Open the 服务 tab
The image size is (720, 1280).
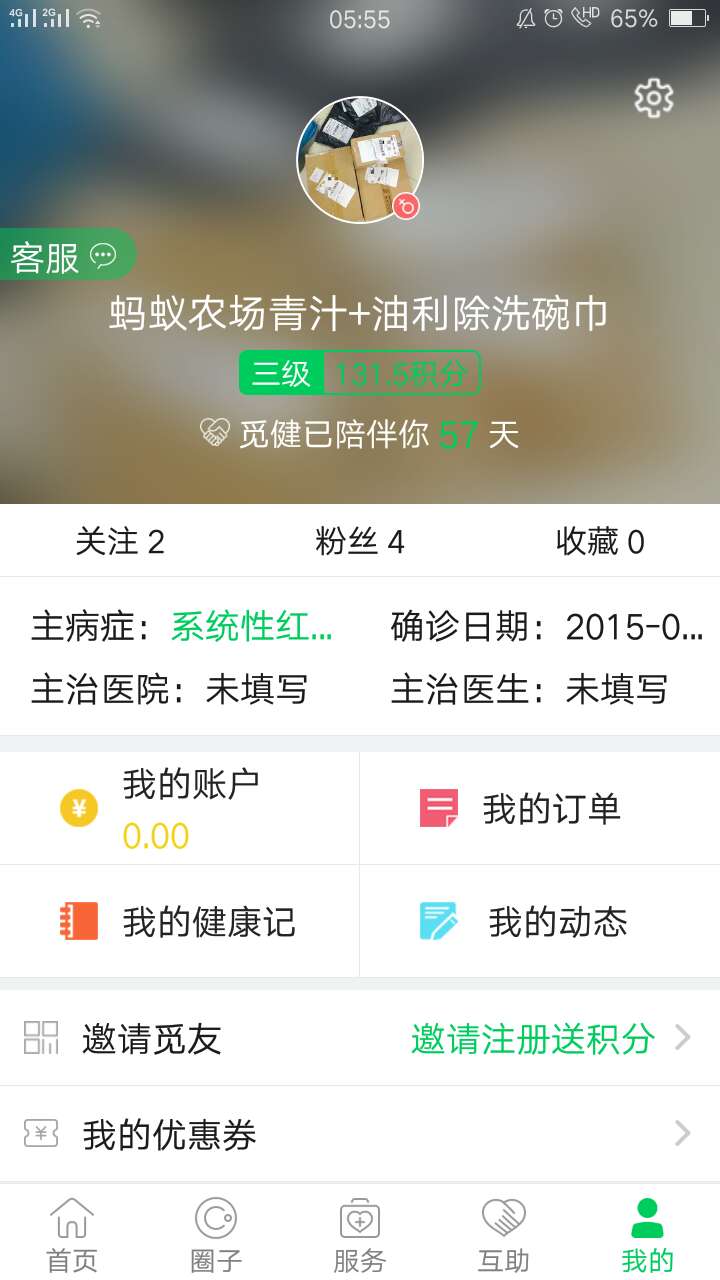click(360, 1230)
